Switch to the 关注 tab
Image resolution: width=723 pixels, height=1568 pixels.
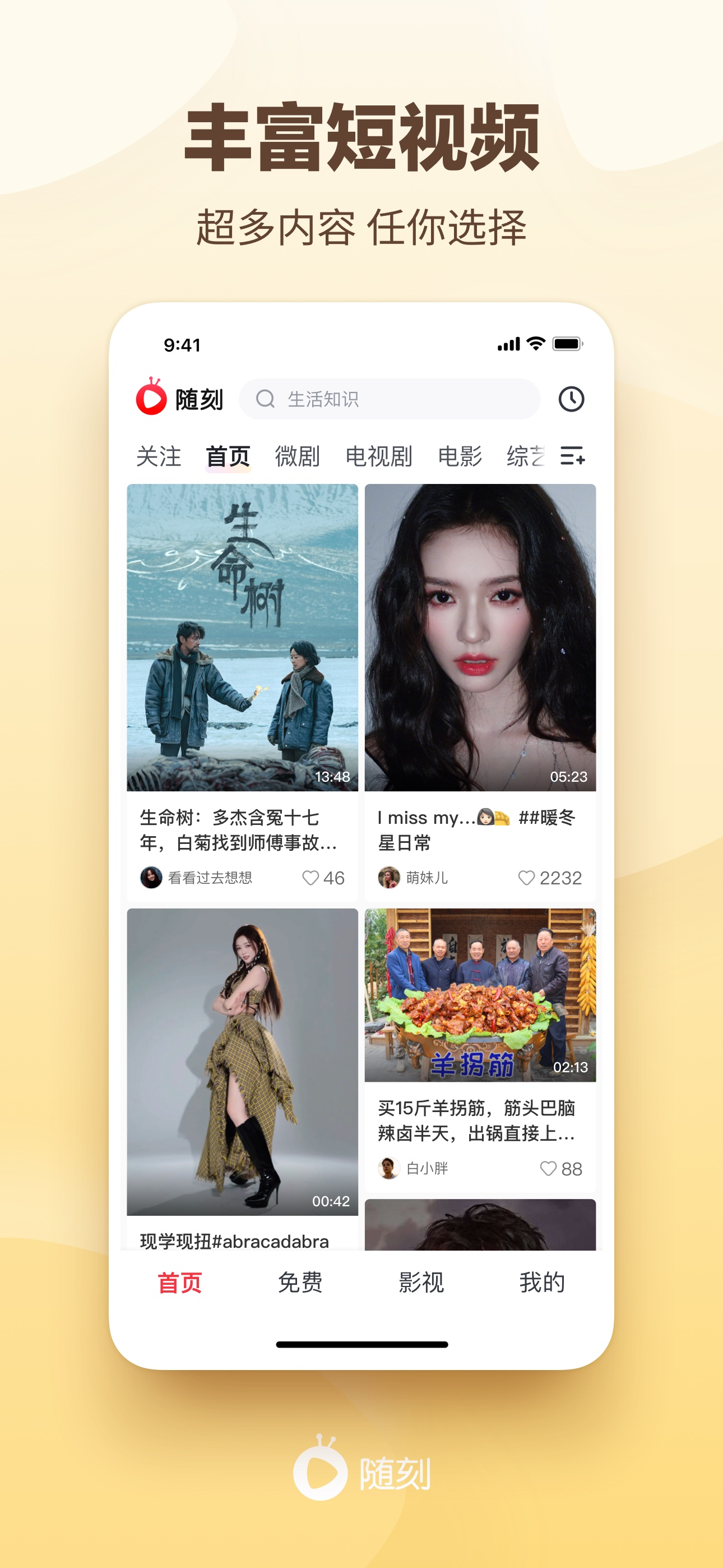159,455
